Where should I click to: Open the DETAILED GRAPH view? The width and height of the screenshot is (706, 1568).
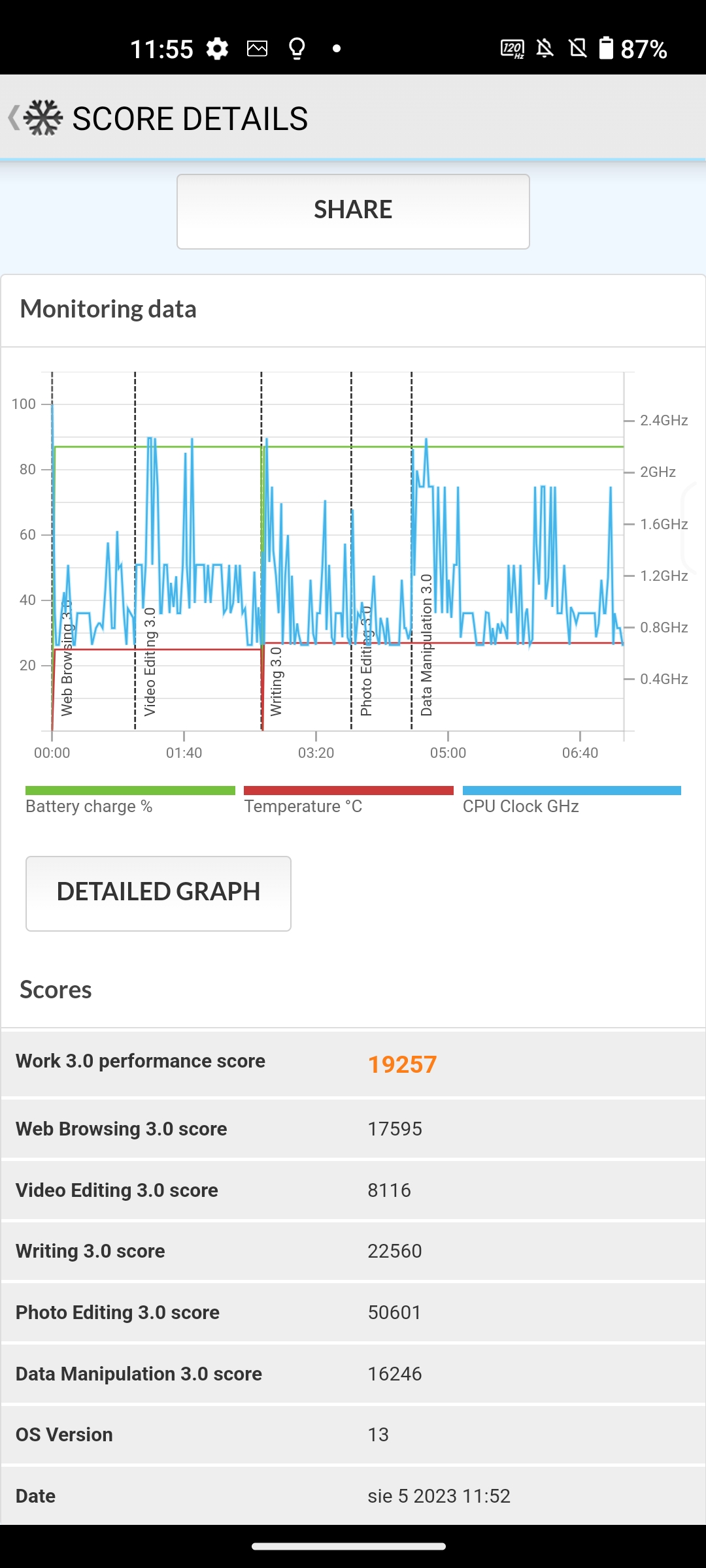coord(158,893)
